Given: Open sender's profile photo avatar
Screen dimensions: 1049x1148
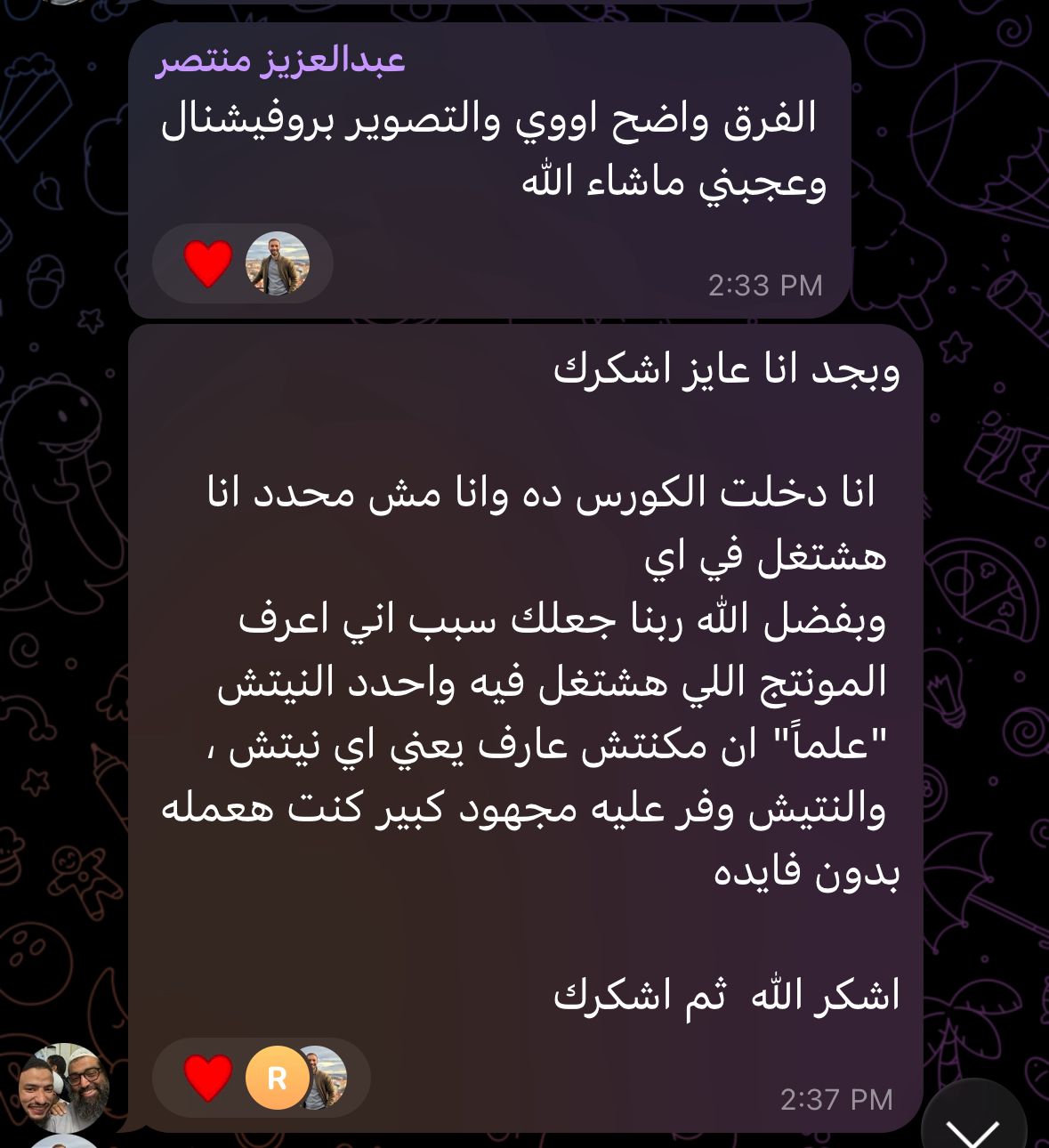Looking at the screenshot, I should [62, 1087].
